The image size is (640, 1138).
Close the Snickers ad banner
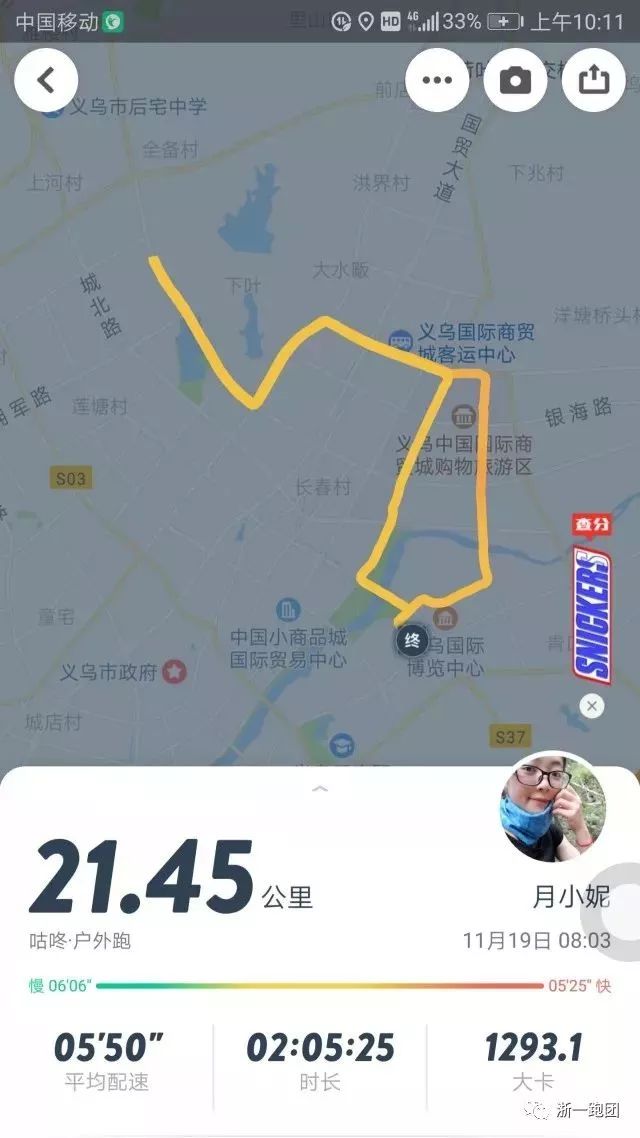point(592,707)
